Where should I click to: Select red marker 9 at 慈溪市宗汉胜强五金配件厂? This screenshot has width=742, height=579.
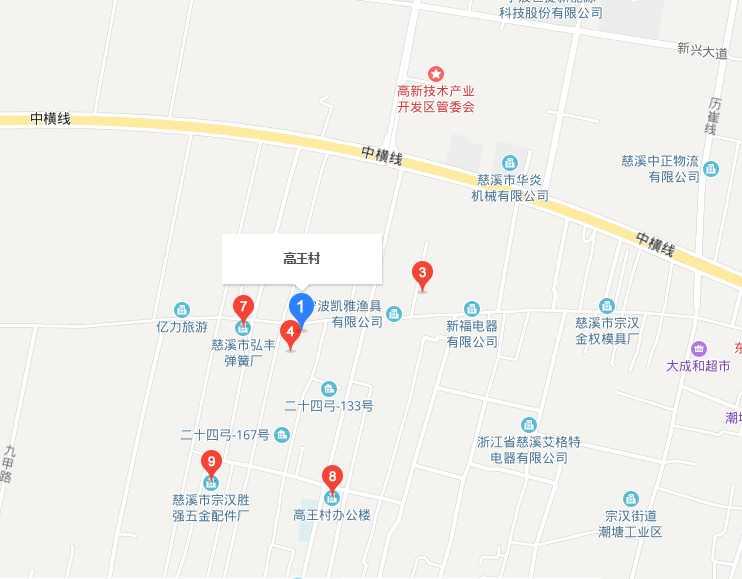(x=211, y=462)
